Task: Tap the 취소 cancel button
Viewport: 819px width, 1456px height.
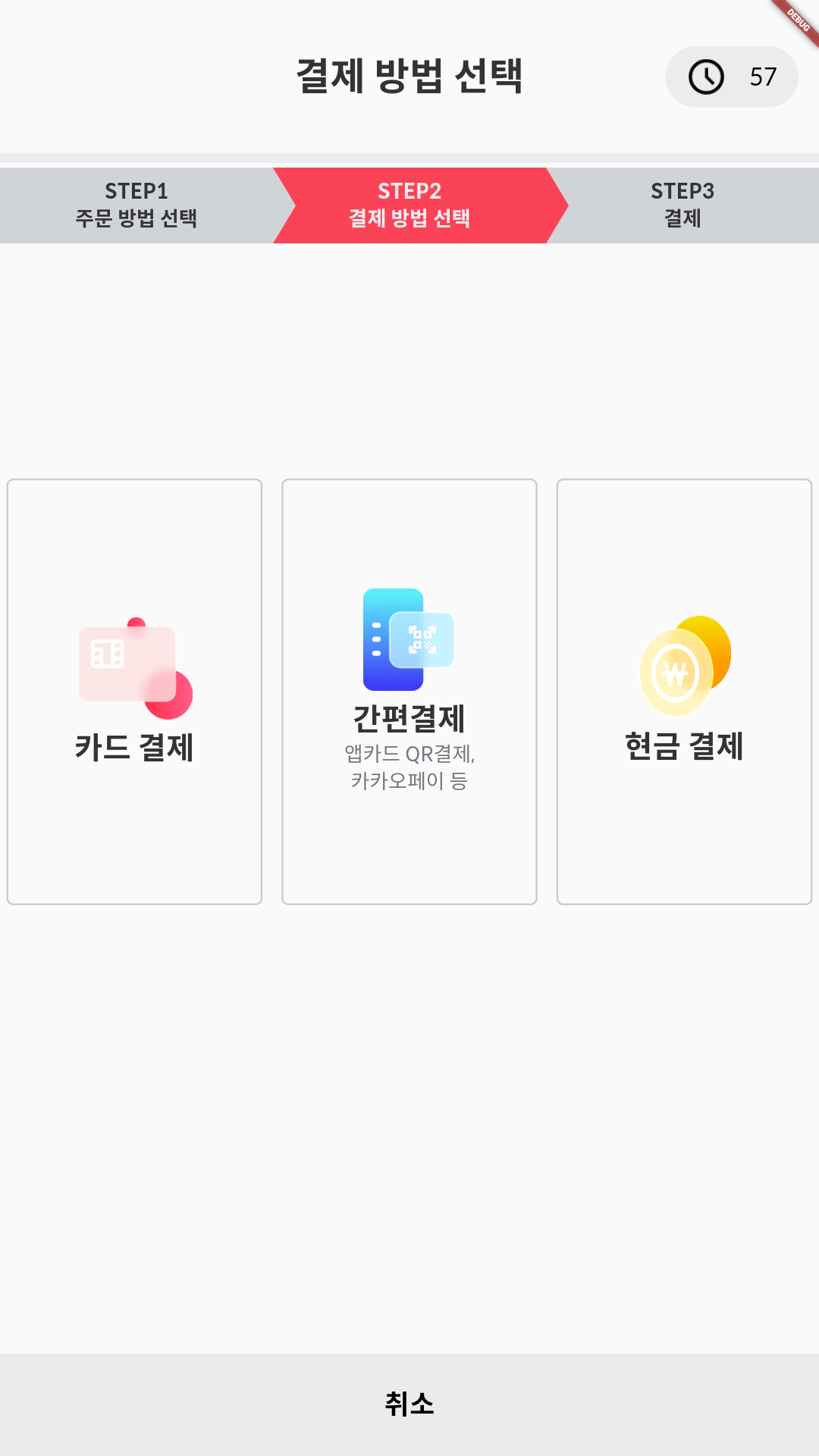Action: tap(409, 1404)
